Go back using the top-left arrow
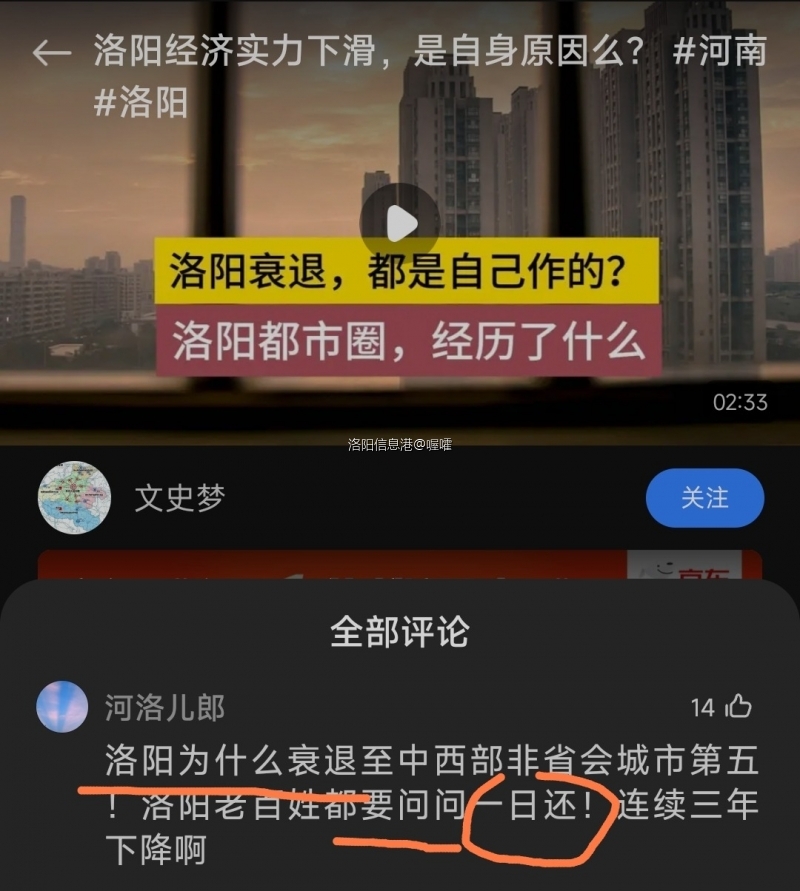This screenshot has height=891, width=800. point(51,53)
